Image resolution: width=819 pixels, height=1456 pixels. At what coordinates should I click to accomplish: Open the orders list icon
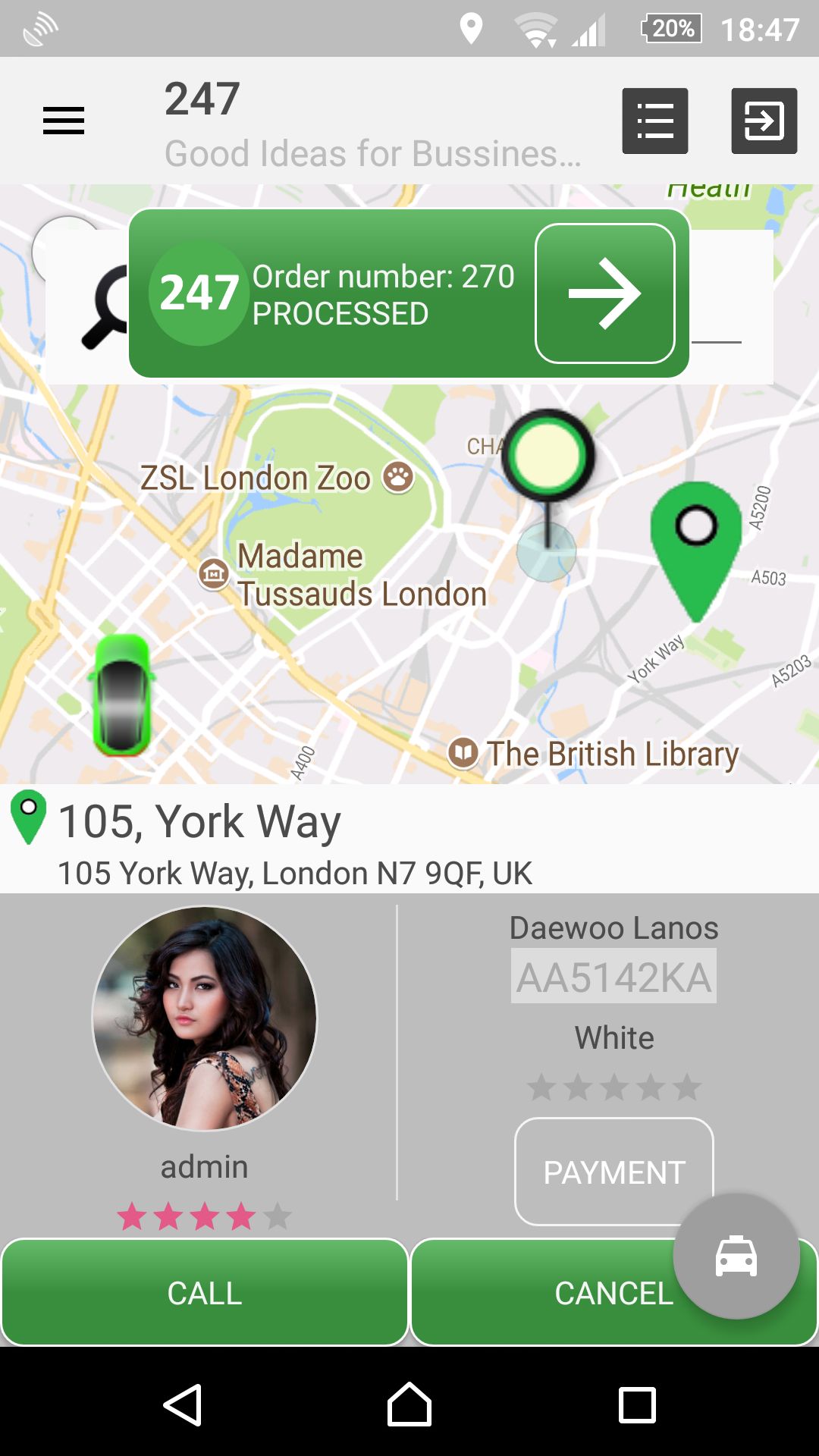point(655,121)
